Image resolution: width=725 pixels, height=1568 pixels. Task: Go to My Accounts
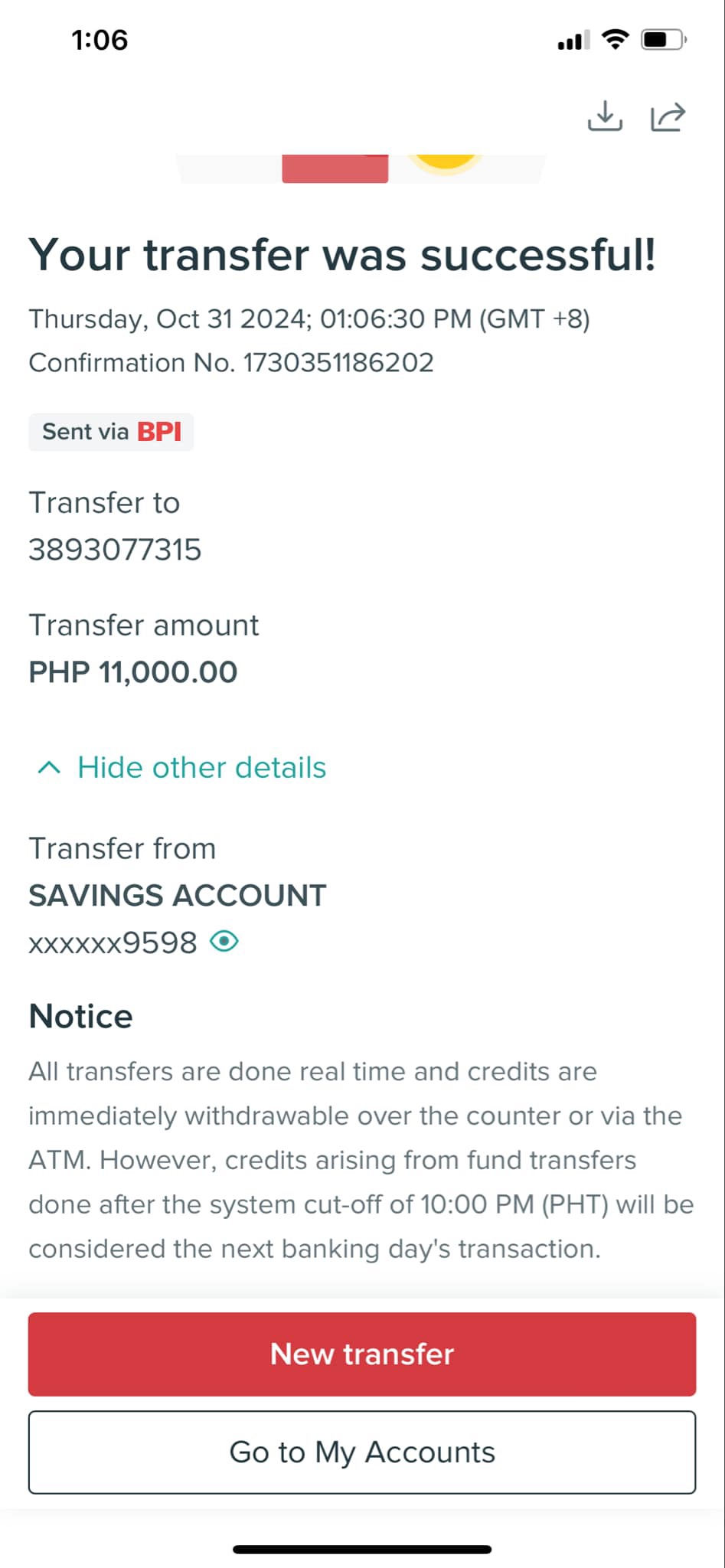[x=362, y=1452]
